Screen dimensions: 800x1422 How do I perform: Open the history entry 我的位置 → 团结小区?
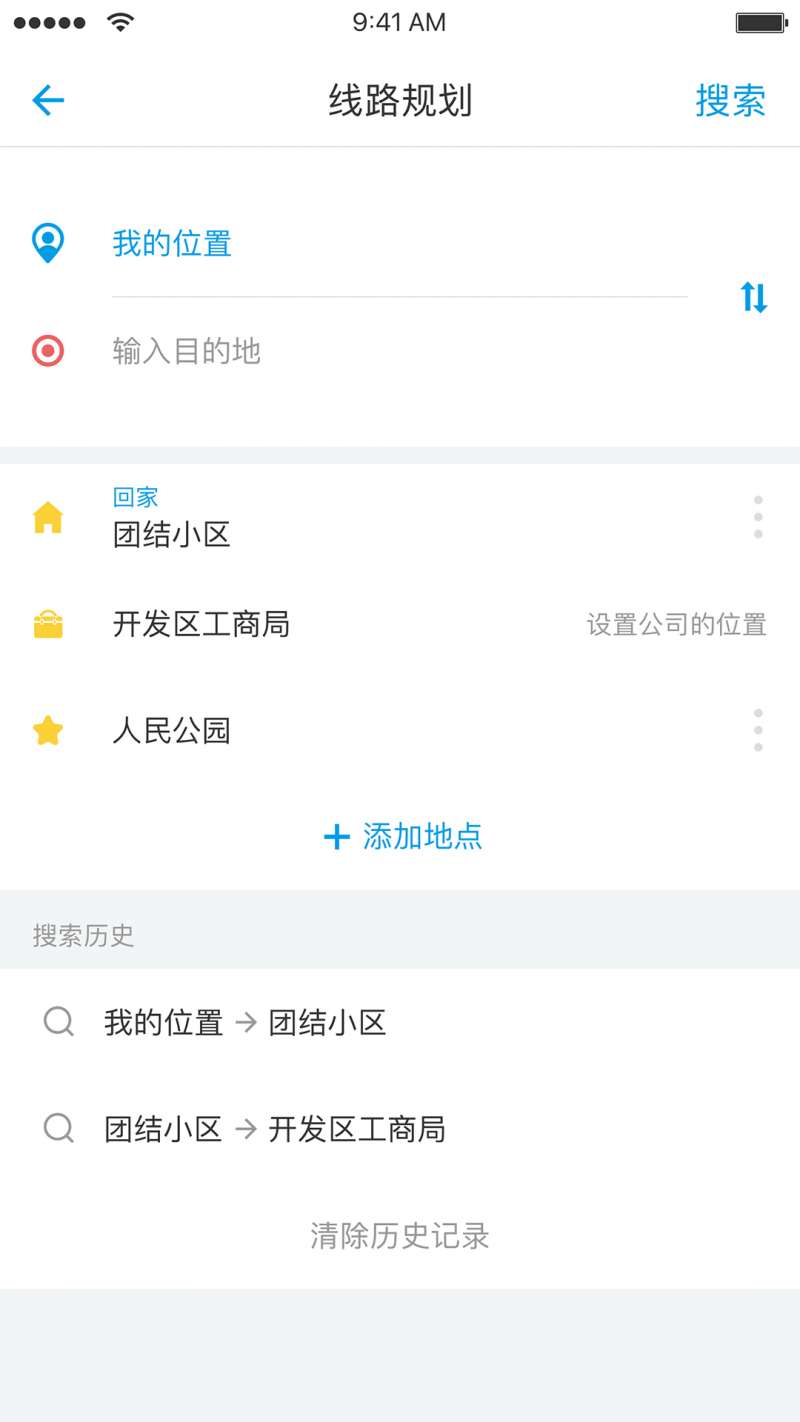(400, 1022)
